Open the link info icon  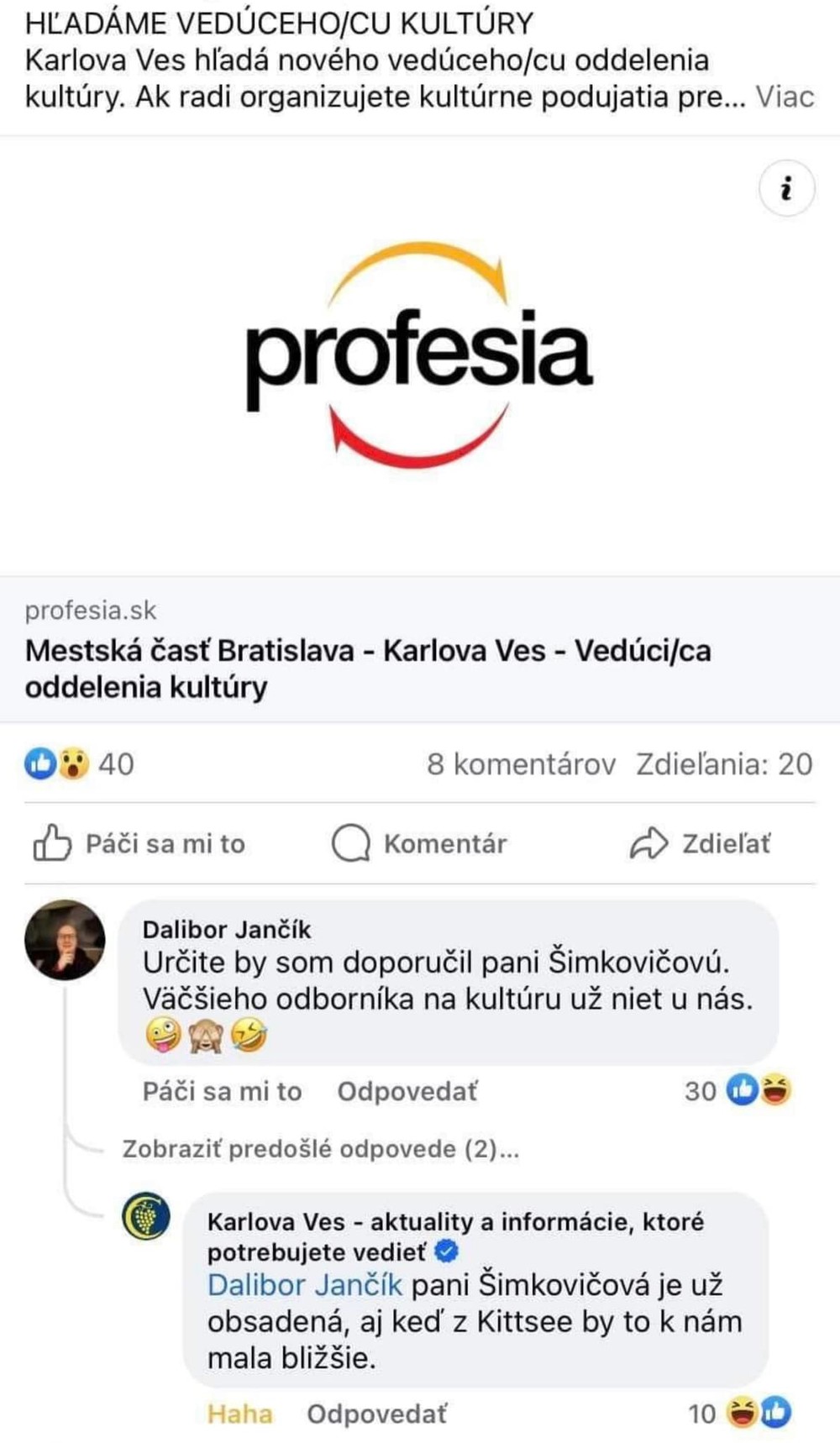pyautogui.click(x=786, y=188)
